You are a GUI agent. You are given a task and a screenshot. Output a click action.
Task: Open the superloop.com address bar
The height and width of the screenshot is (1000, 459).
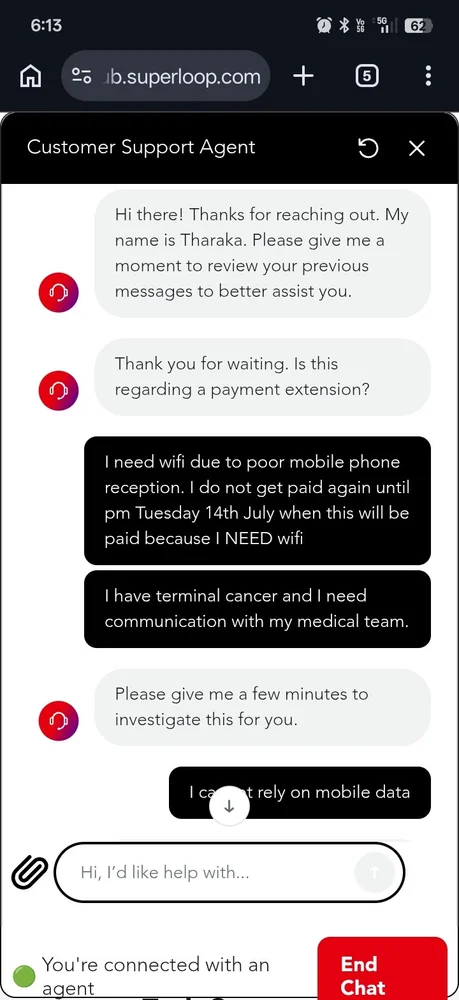click(166, 77)
